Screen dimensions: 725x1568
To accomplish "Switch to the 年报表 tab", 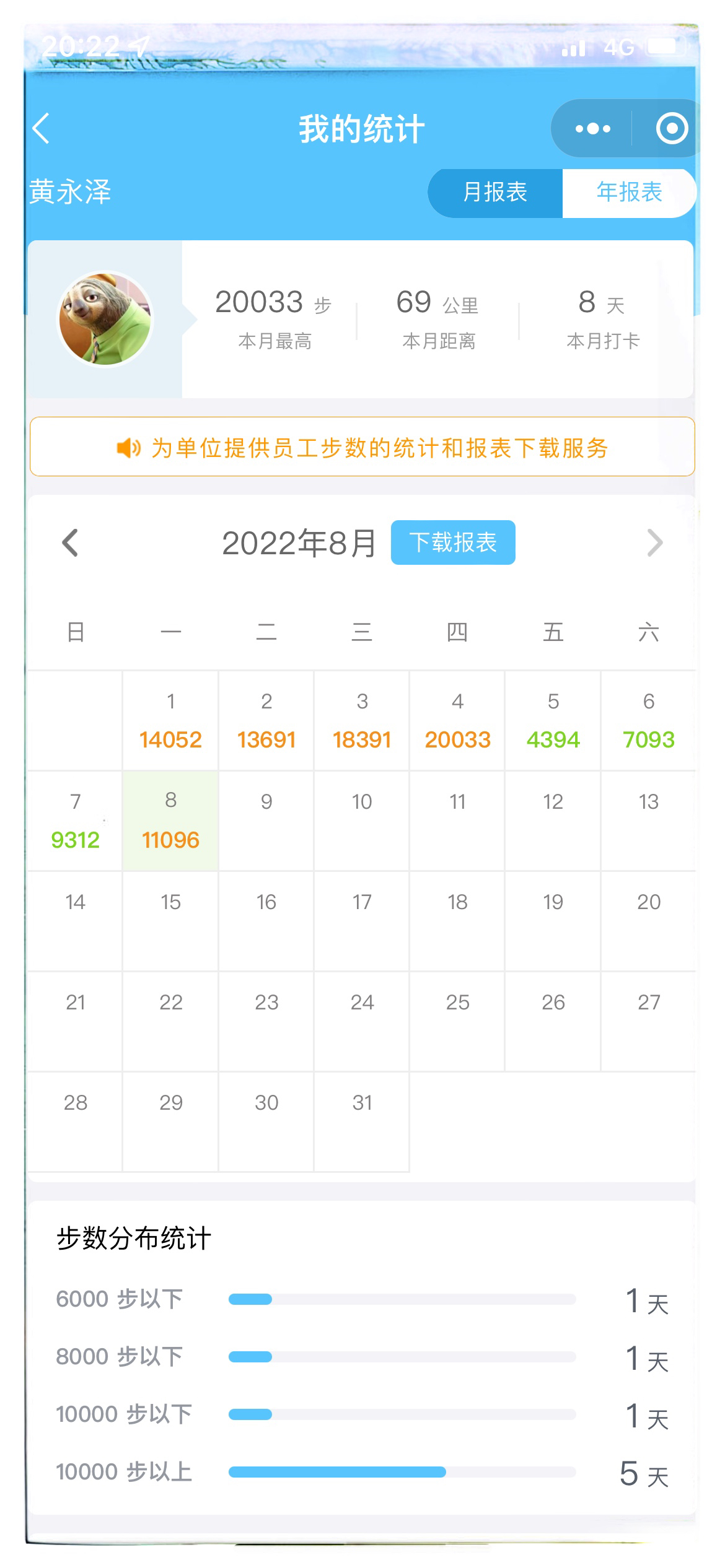I will pyautogui.click(x=629, y=192).
